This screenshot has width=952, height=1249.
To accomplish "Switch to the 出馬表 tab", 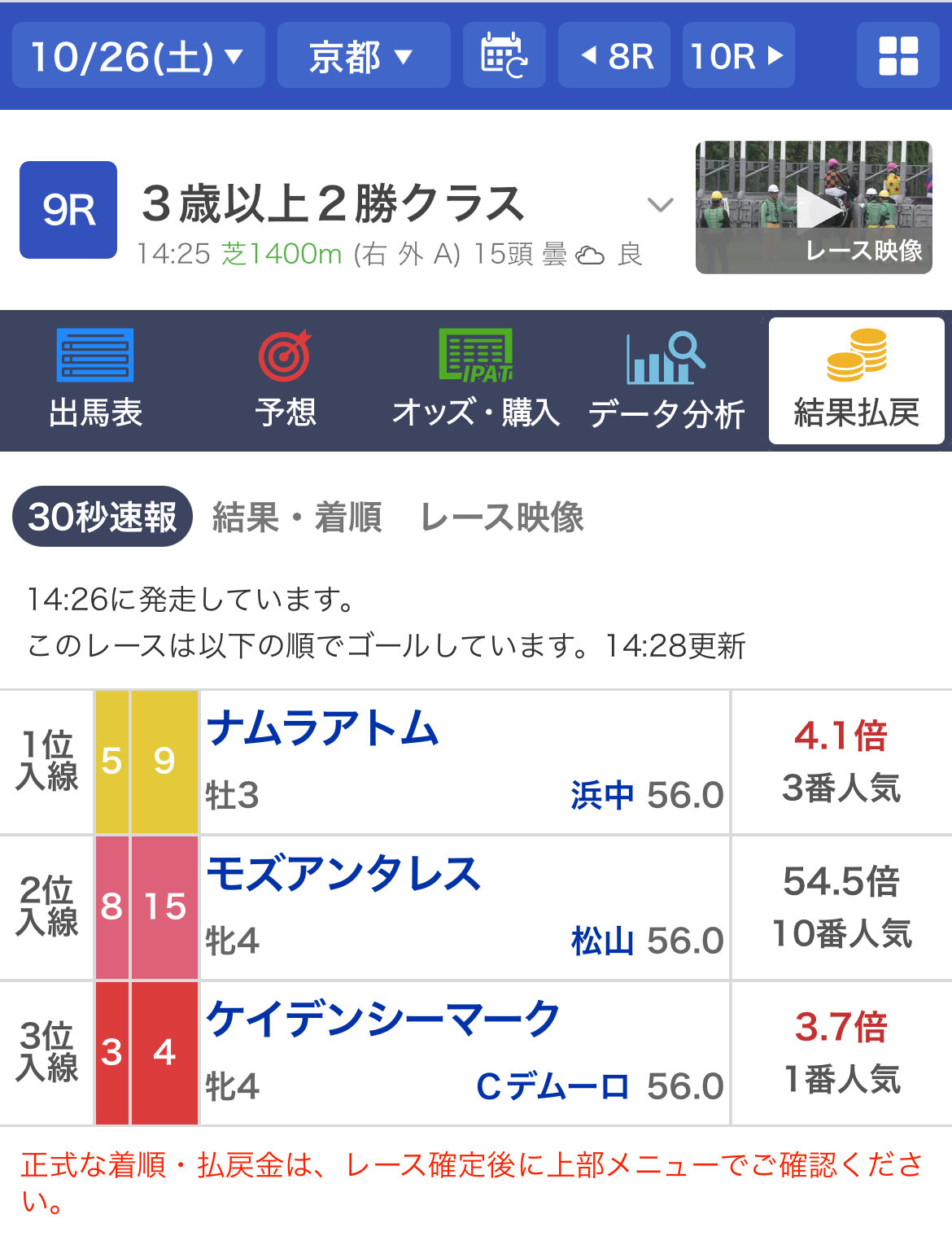I will click(x=95, y=380).
